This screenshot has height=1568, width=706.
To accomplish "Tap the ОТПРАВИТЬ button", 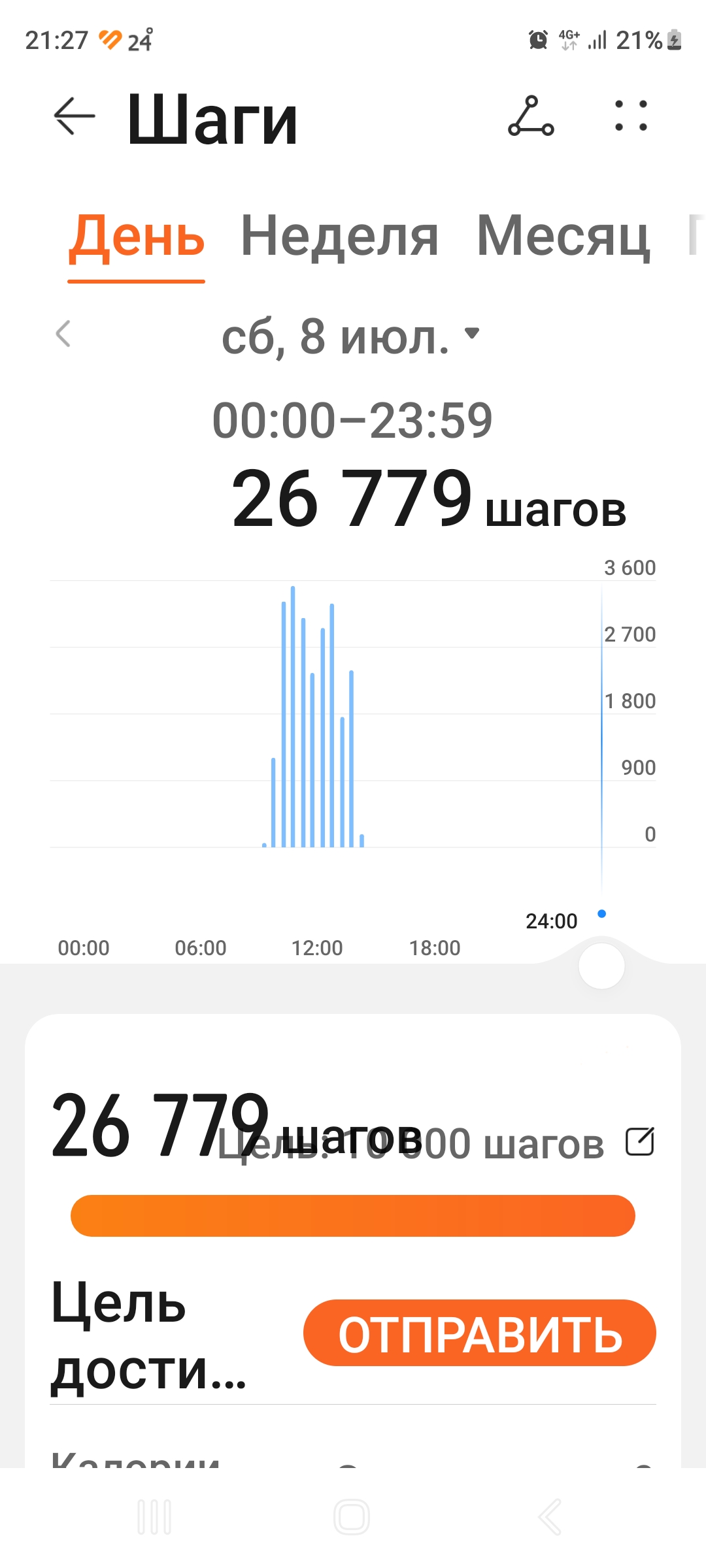I will [479, 1332].
